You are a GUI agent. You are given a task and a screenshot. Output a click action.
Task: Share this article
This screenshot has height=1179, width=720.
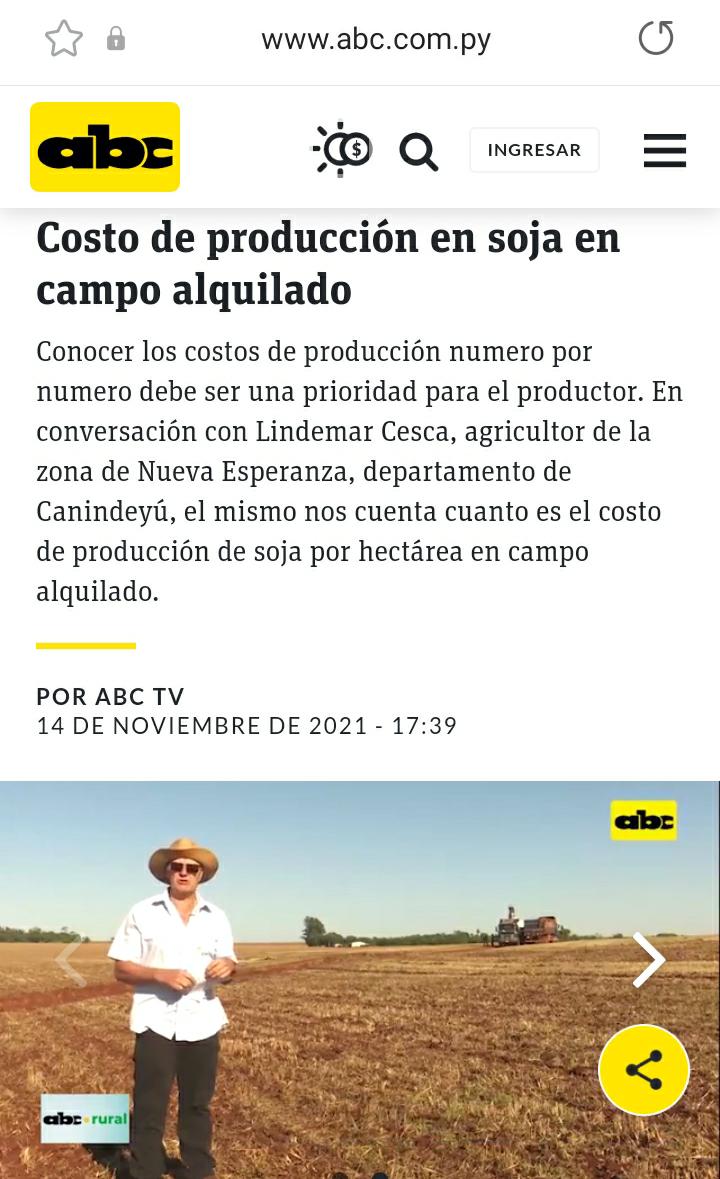[644, 1070]
